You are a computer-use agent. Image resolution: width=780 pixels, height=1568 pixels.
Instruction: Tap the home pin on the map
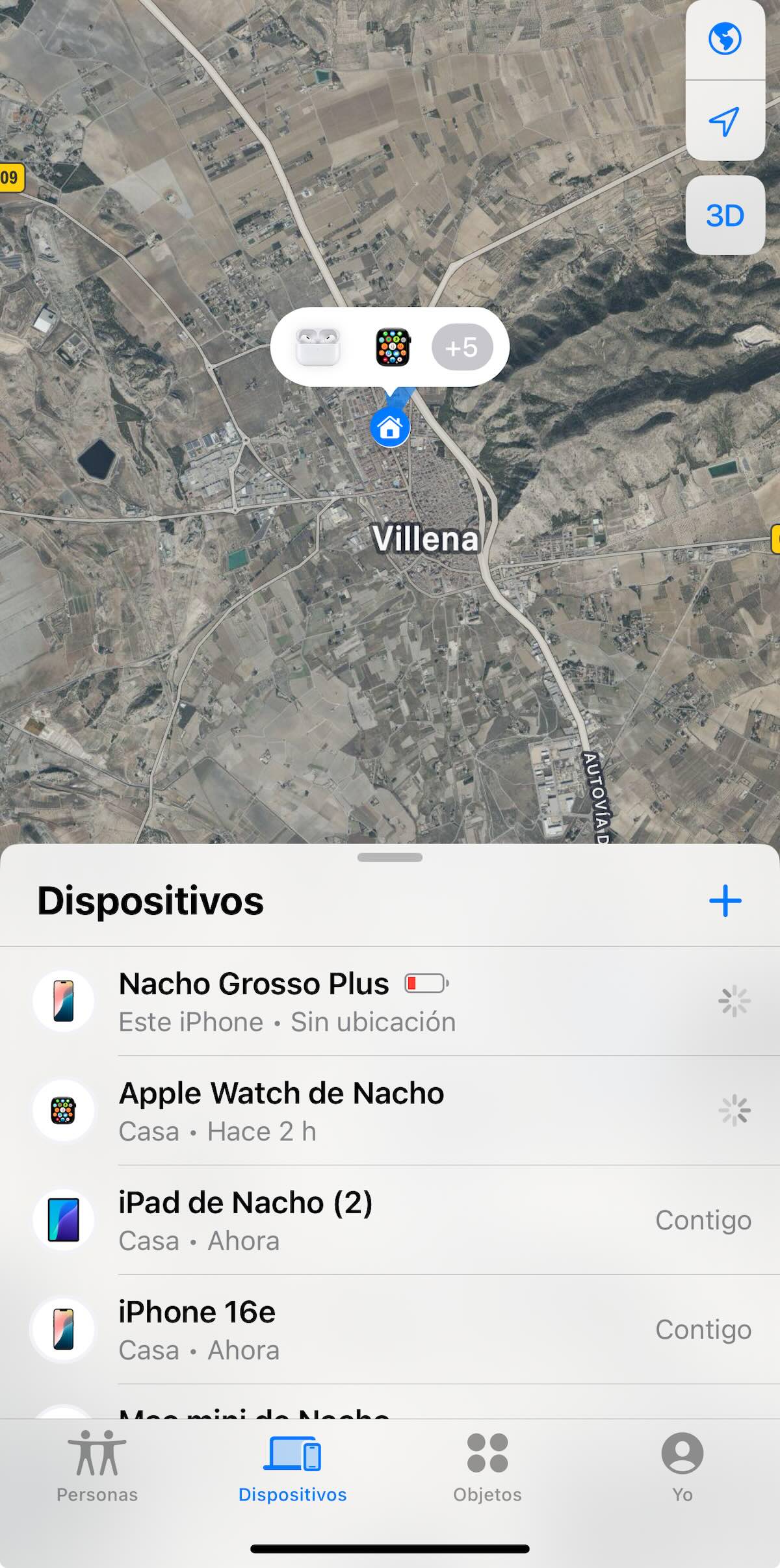[390, 428]
